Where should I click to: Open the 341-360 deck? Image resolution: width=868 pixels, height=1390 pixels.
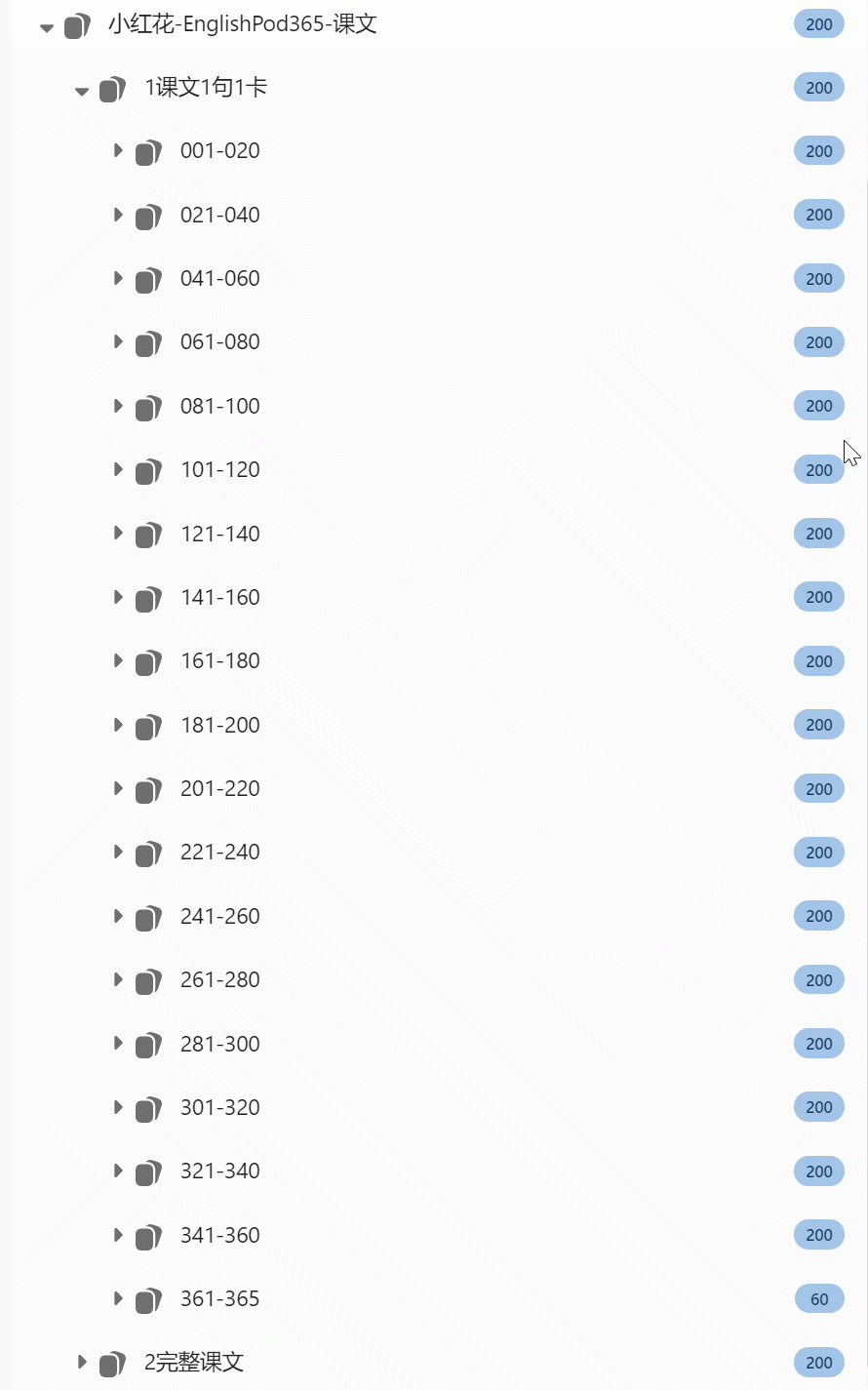coord(219,1235)
